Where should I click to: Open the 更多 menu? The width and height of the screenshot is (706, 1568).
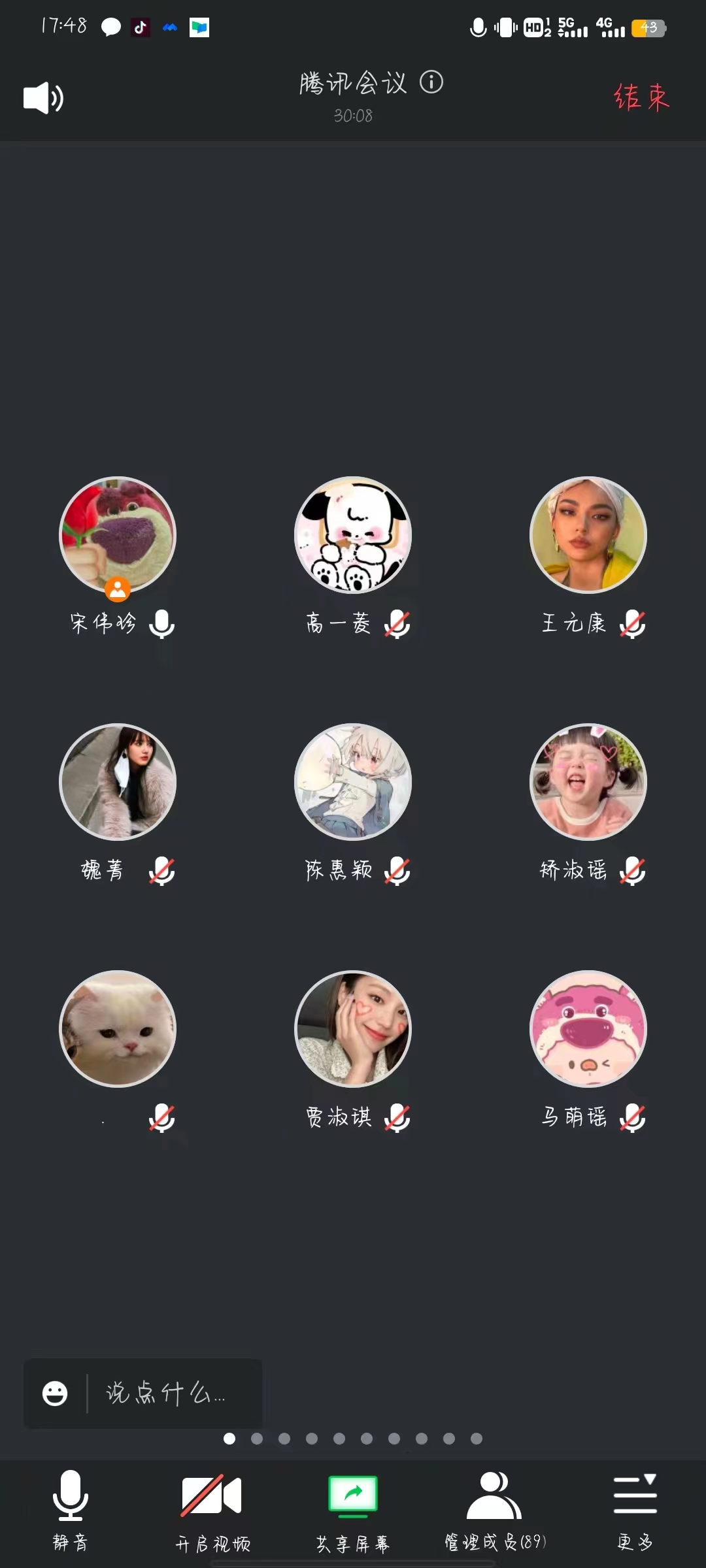(635, 1511)
